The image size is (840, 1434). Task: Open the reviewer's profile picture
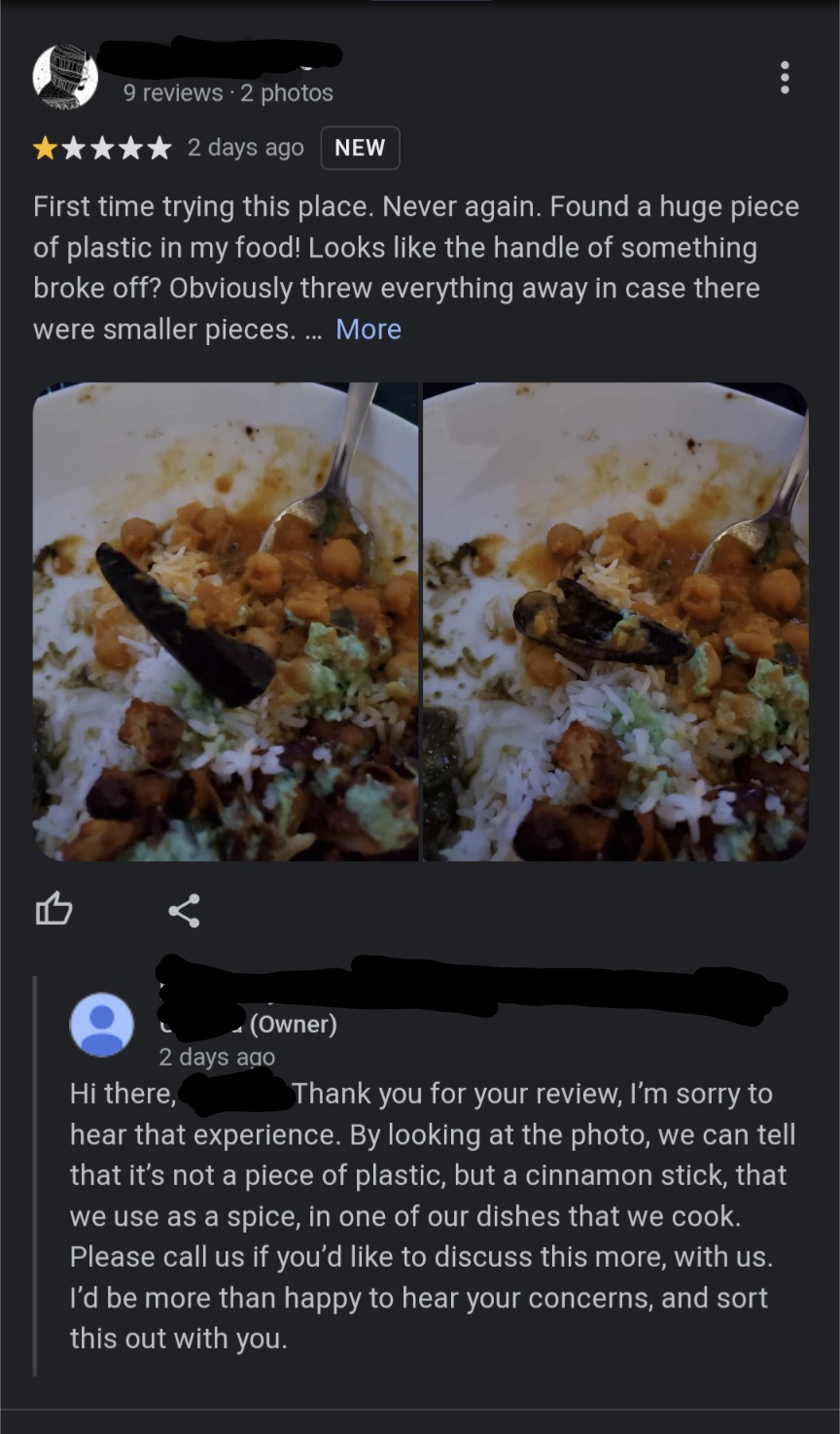[x=65, y=77]
